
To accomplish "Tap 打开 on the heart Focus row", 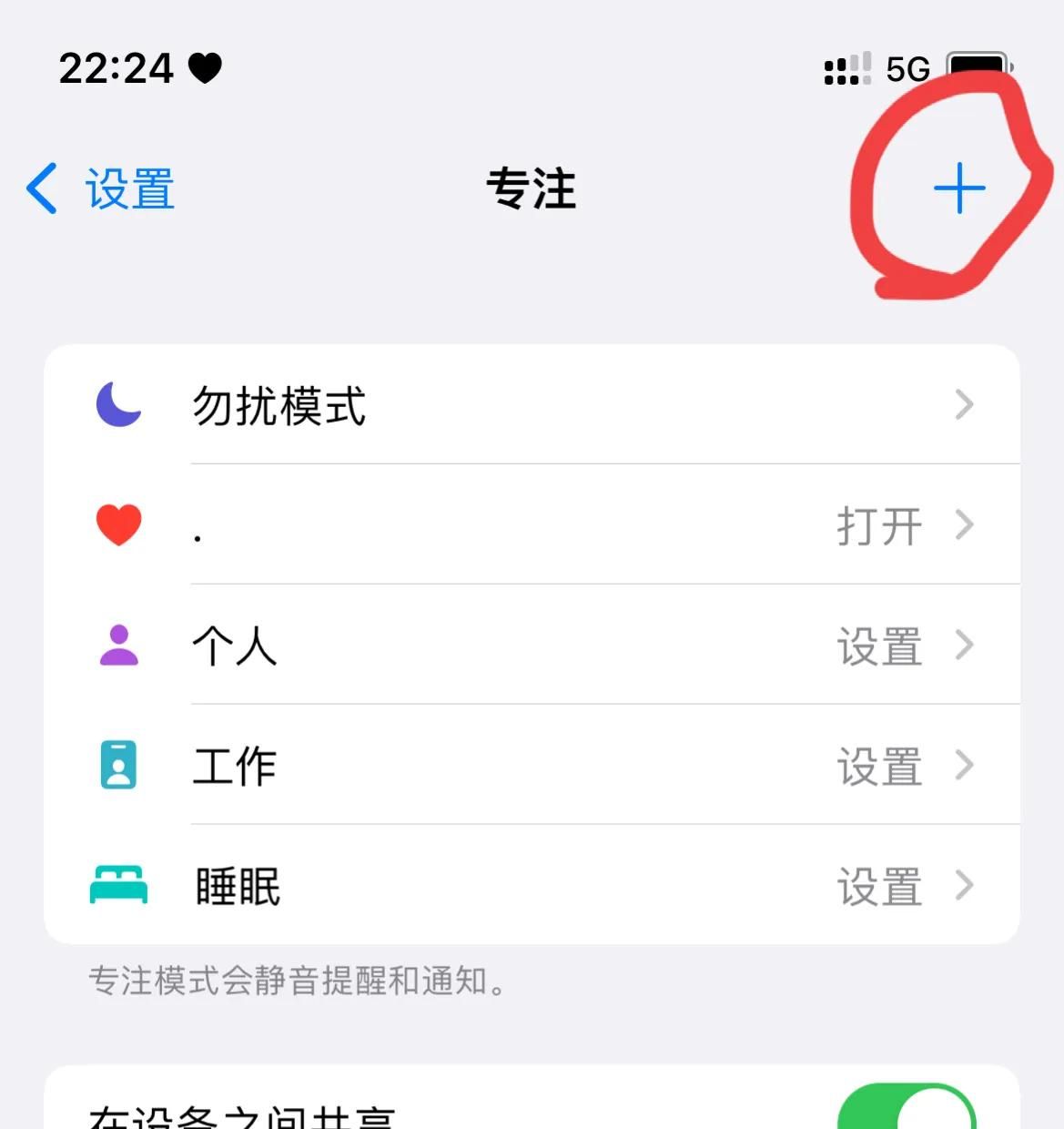I will tap(877, 525).
